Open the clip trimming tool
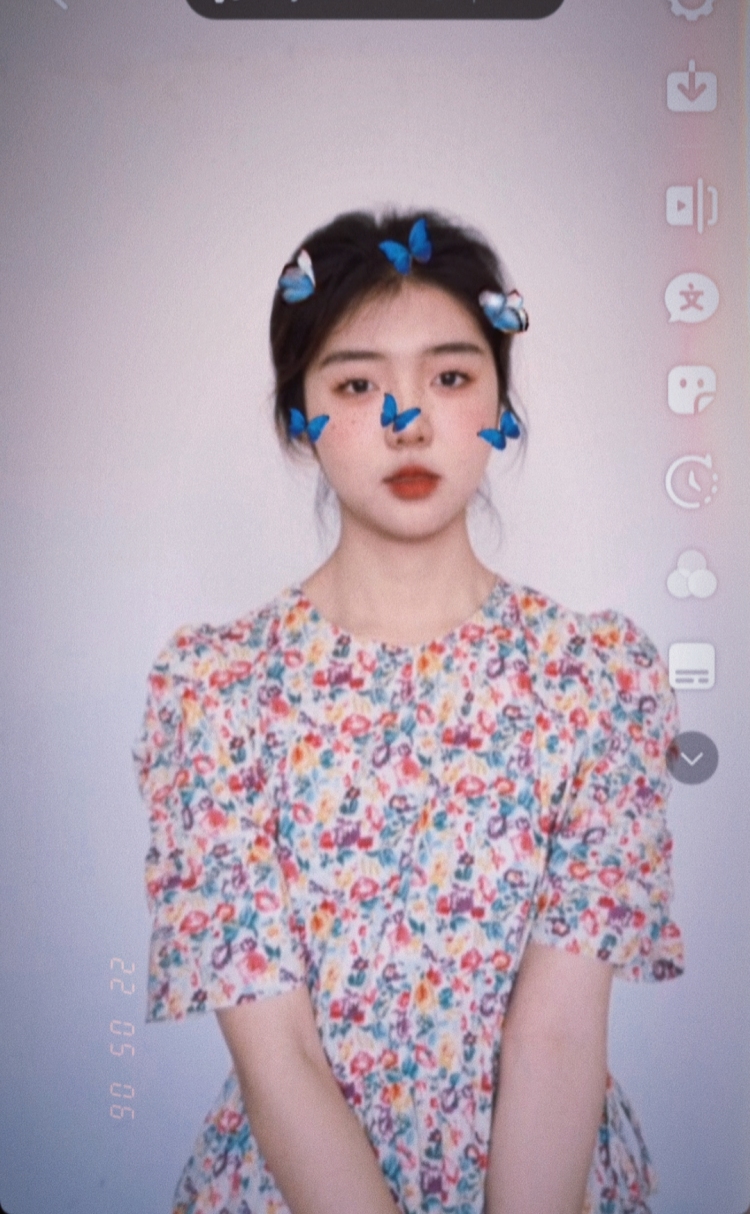This screenshot has height=1214, width=750. click(692, 206)
